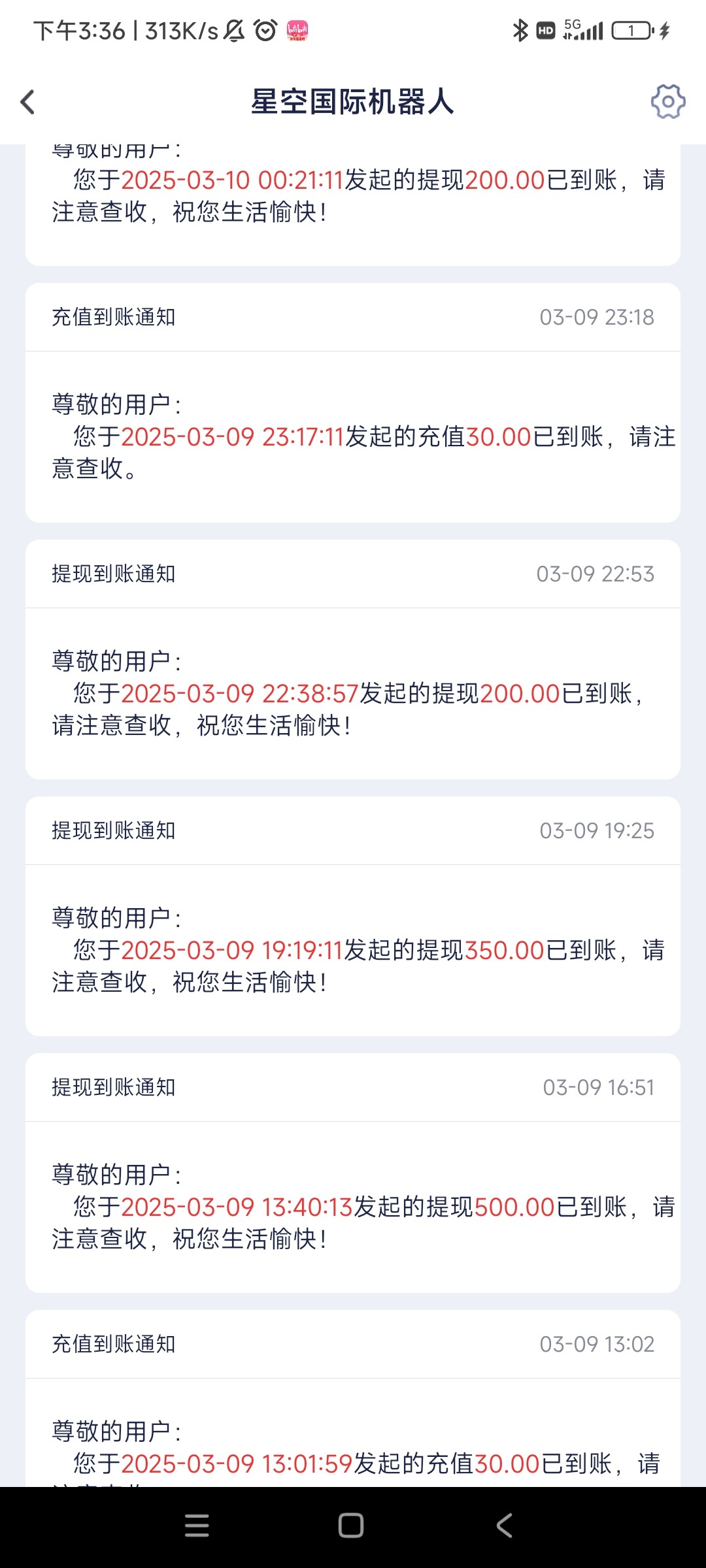Tap the system home button

tap(351, 1526)
